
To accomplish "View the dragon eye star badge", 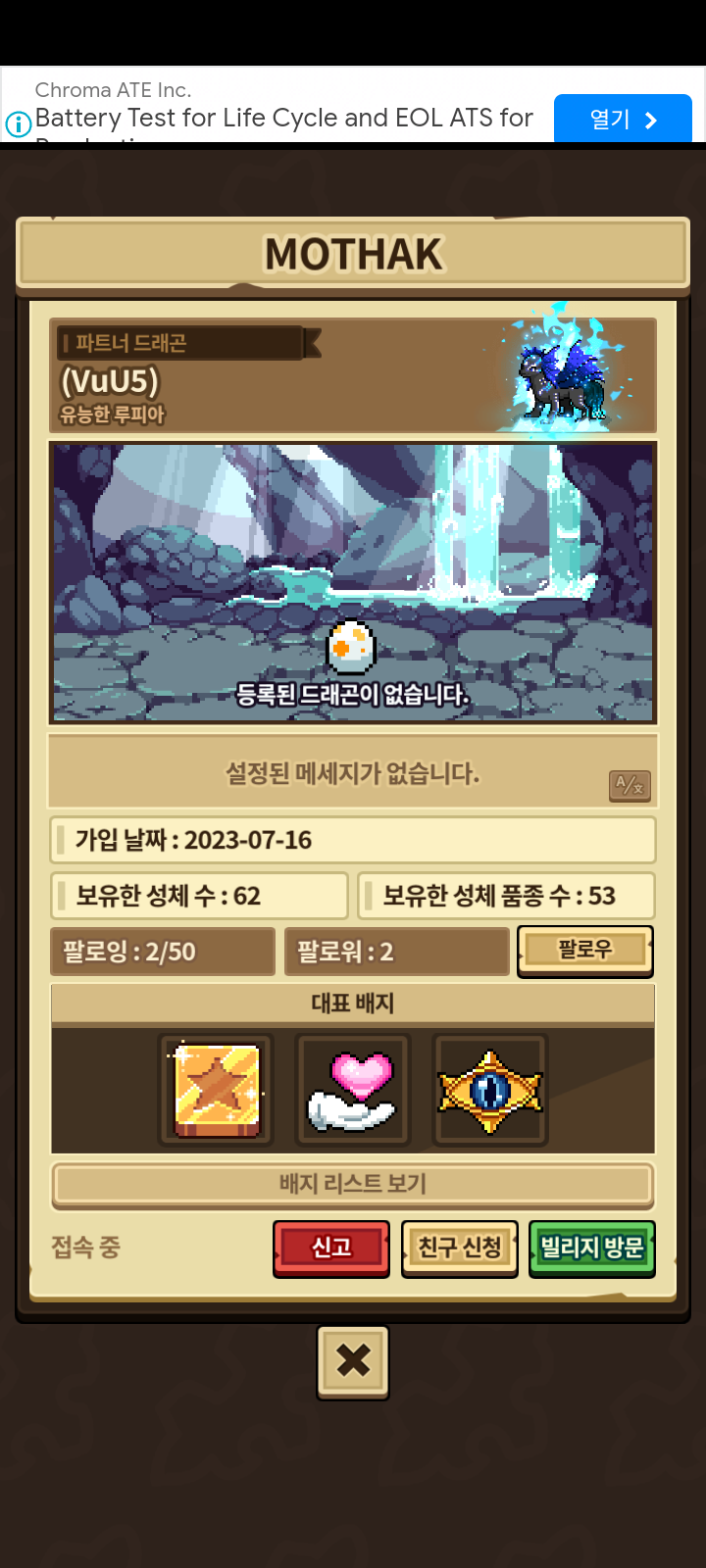I will pyautogui.click(x=489, y=1090).
